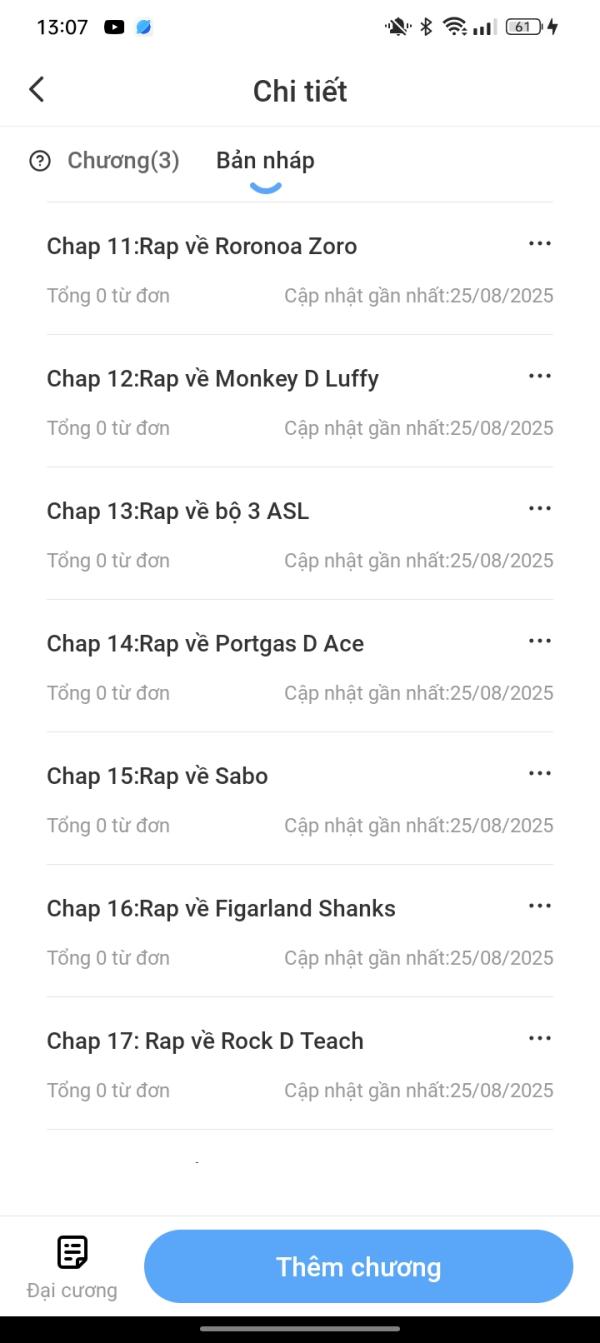This screenshot has width=600, height=1343.
Task: Open more options for Chap 12
Action: (539, 376)
